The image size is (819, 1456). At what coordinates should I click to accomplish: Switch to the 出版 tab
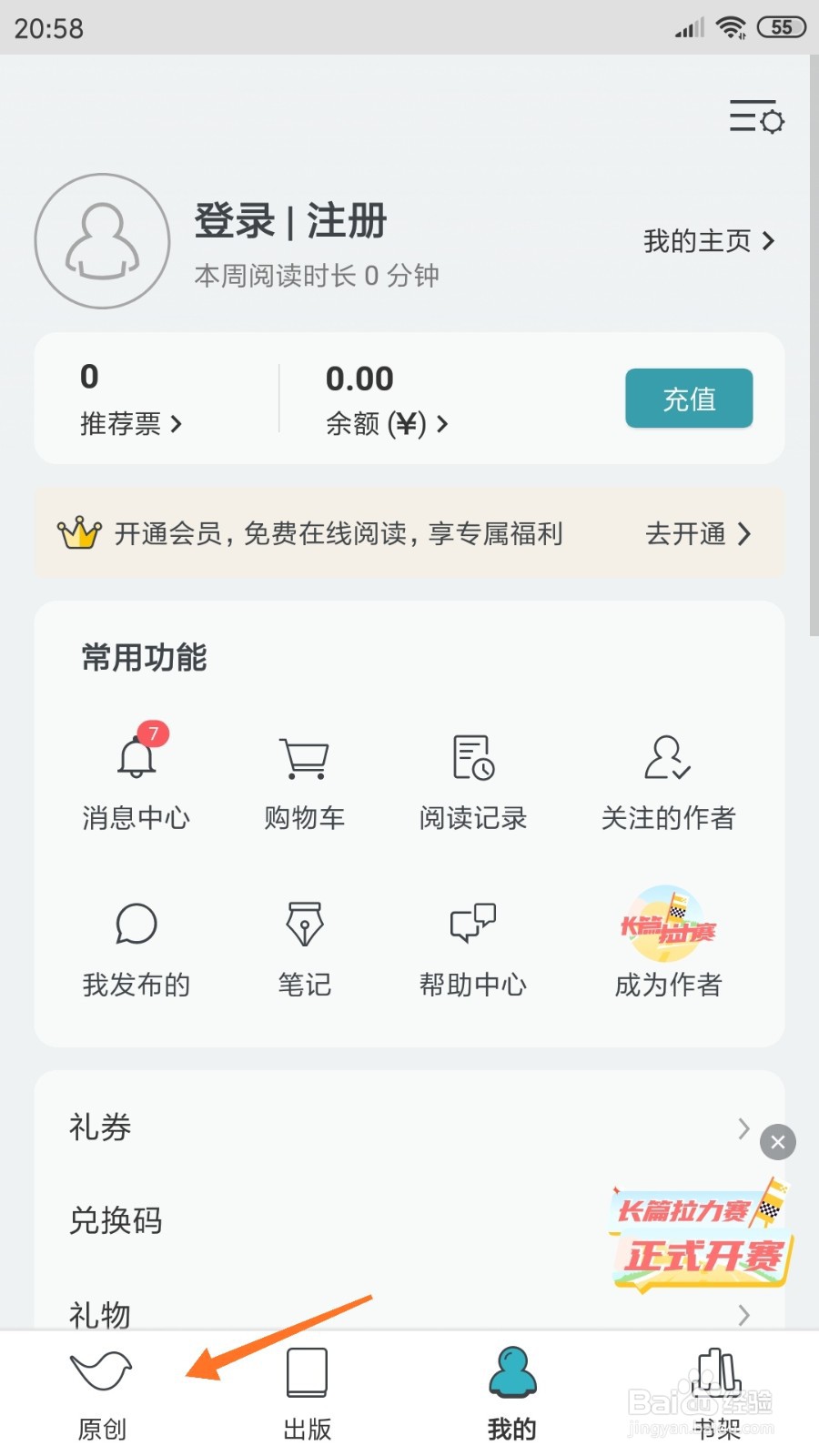(x=307, y=1392)
